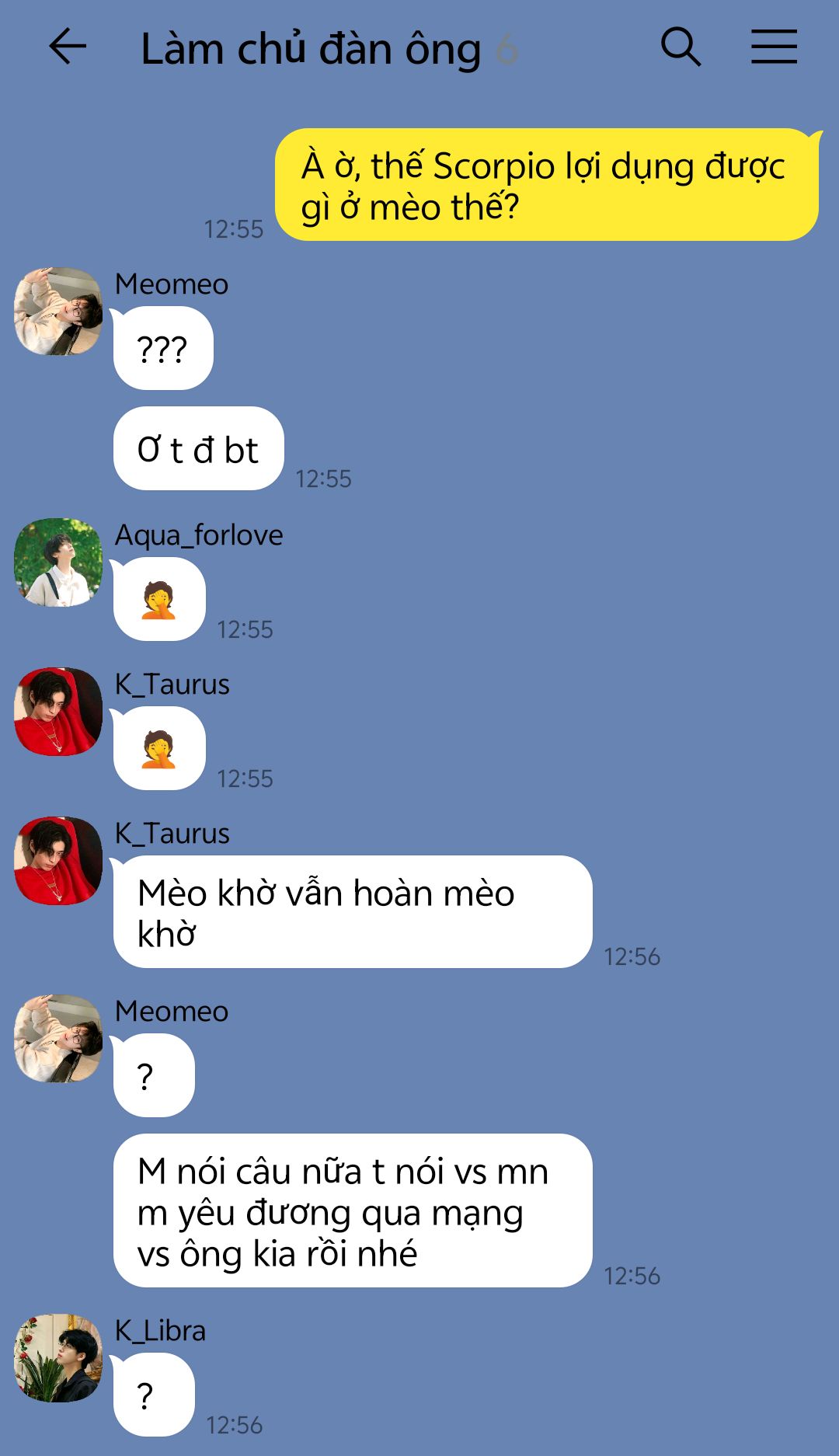Open the chat room hamburger menu
The height and width of the screenshot is (1456, 839).
[x=774, y=47]
